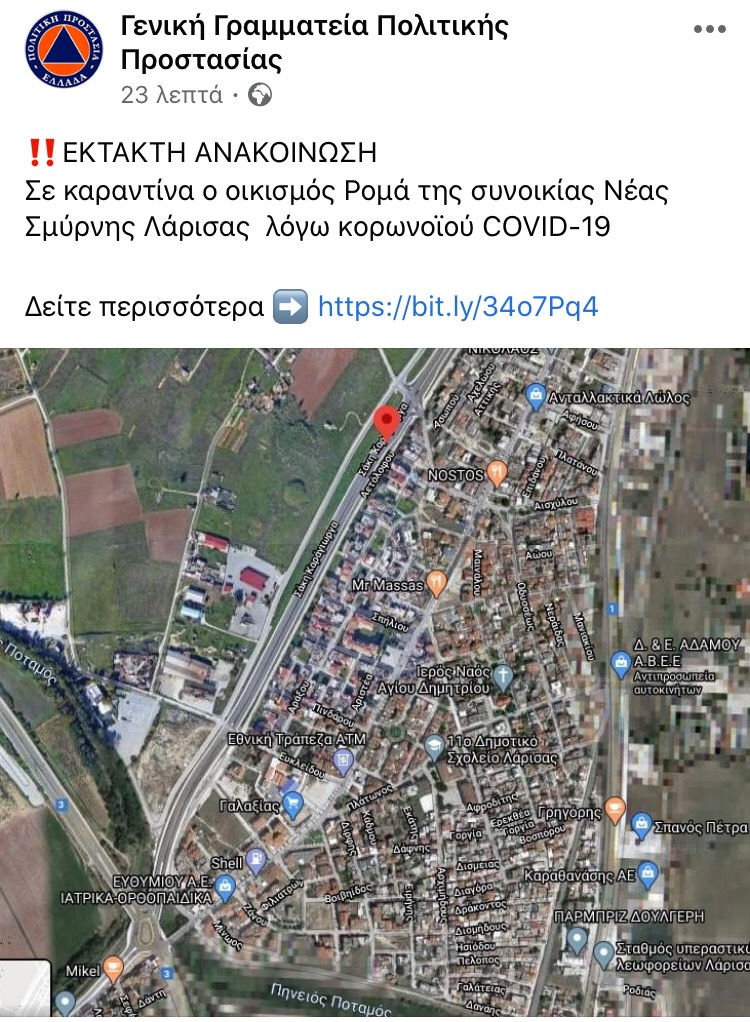The width and height of the screenshot is (750, 1022).
Task: Open the post's three-dot overflow menu
Action: click(709, 29)
